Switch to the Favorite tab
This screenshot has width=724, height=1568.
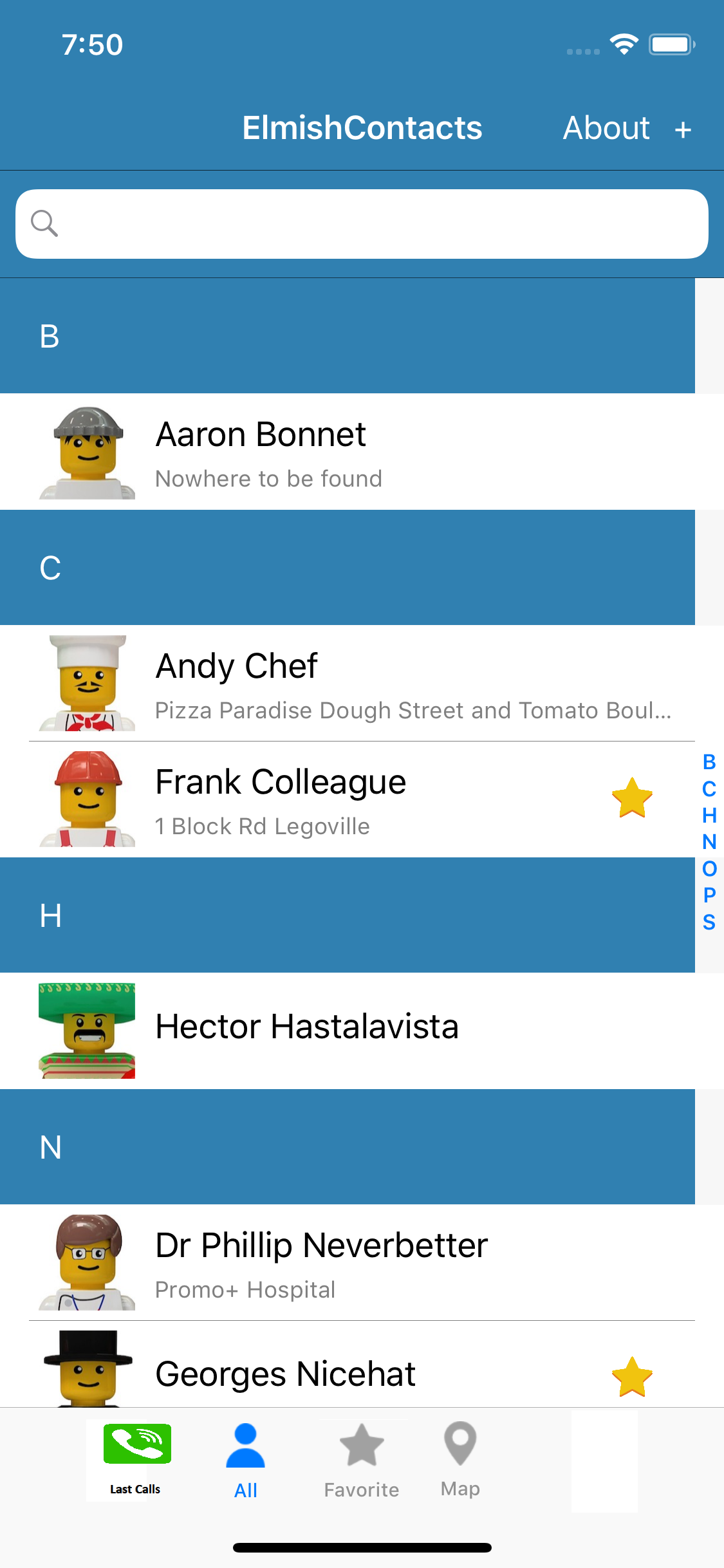361,1461
